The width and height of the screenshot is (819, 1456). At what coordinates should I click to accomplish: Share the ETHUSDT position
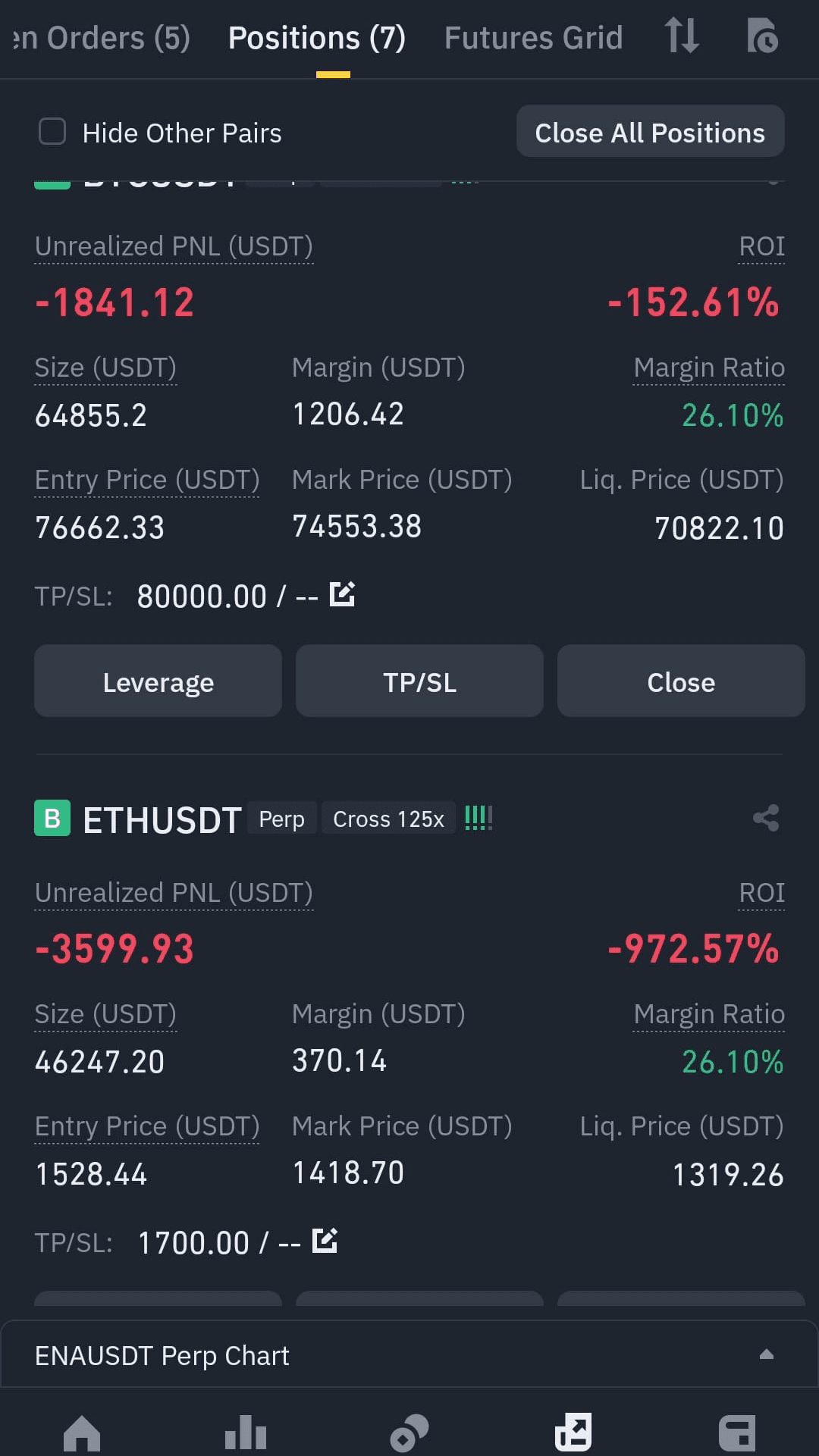pos(766,818)
